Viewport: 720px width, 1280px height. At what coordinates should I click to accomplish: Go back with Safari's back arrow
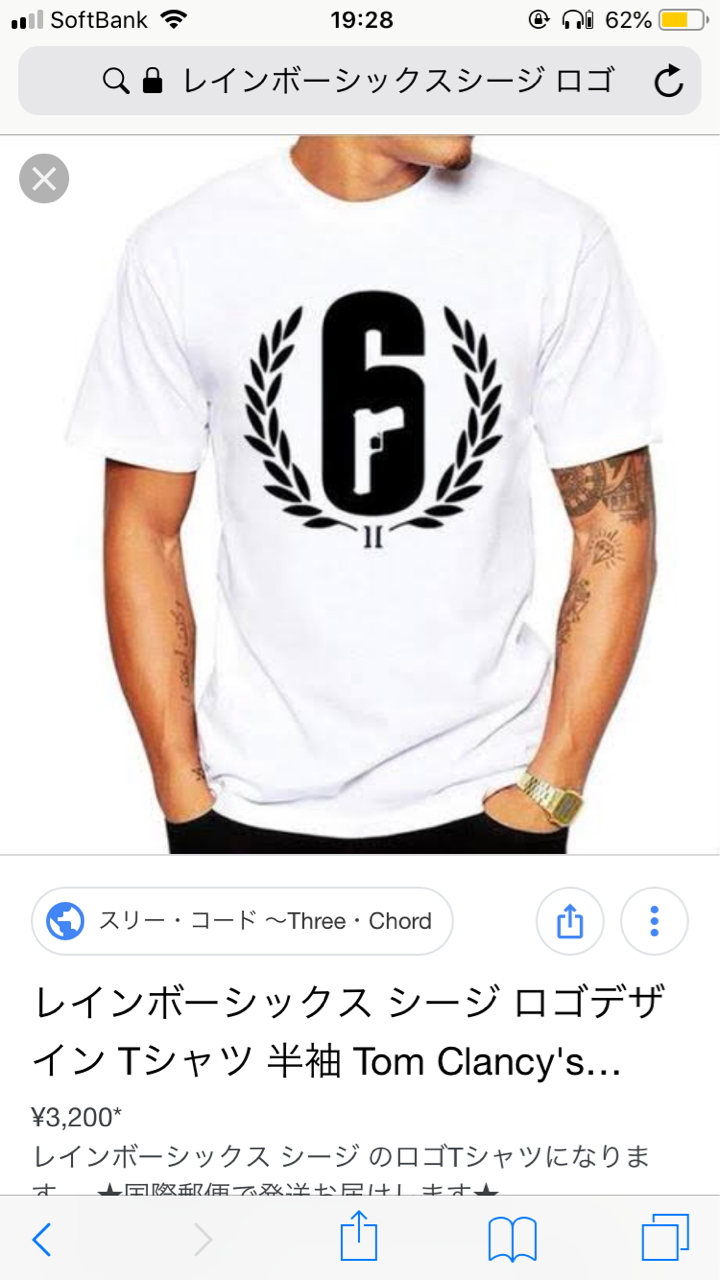click(42, 1240)
